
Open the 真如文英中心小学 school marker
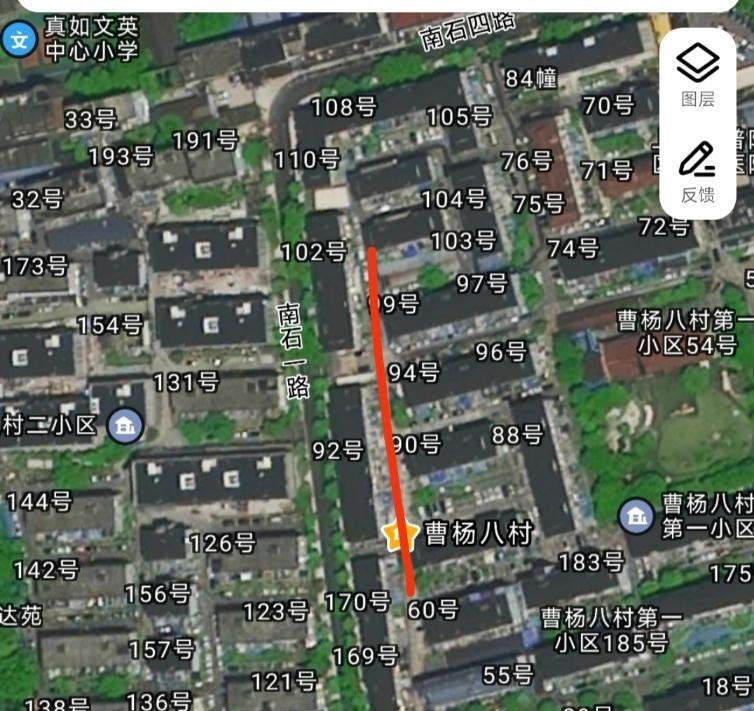click(x=19, y=40)
